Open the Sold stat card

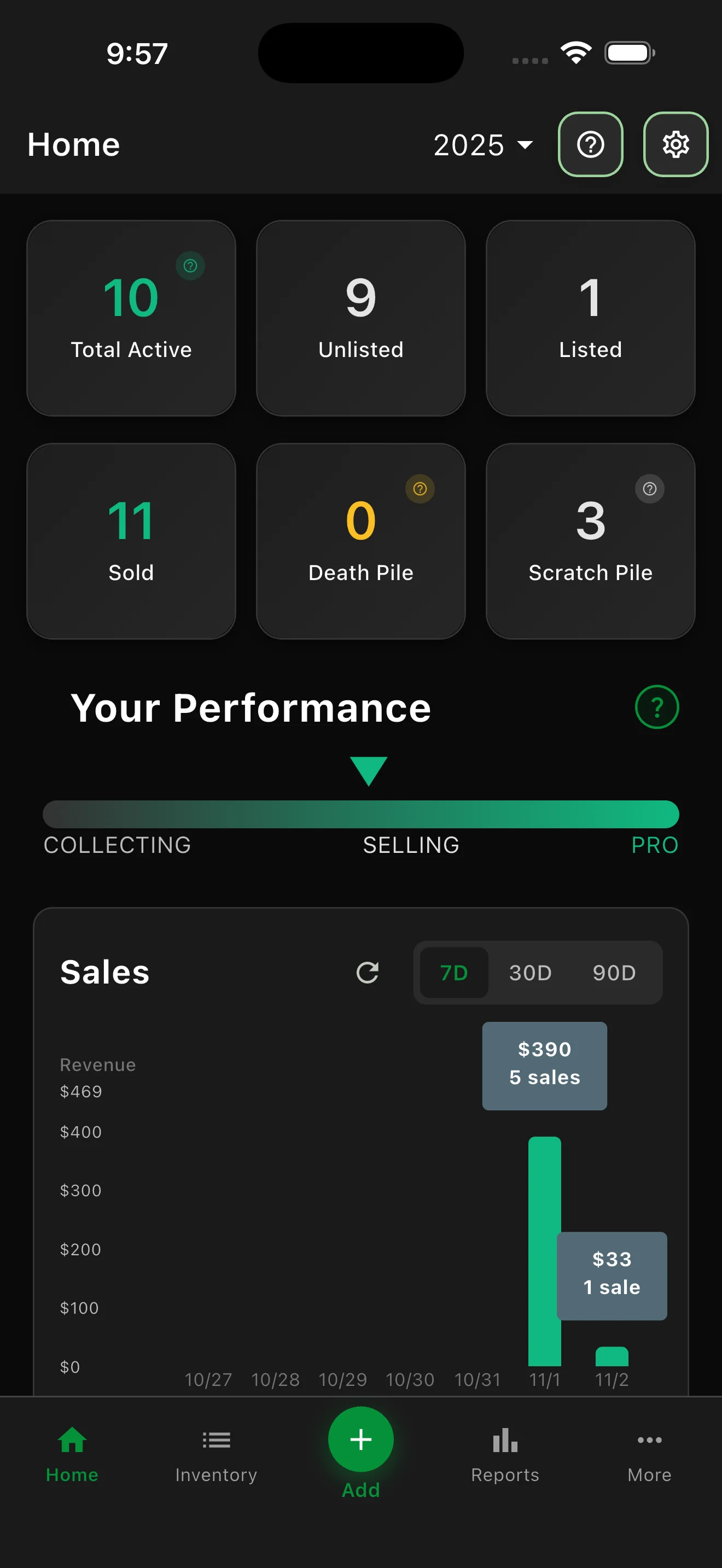click(x=131, y=541)
